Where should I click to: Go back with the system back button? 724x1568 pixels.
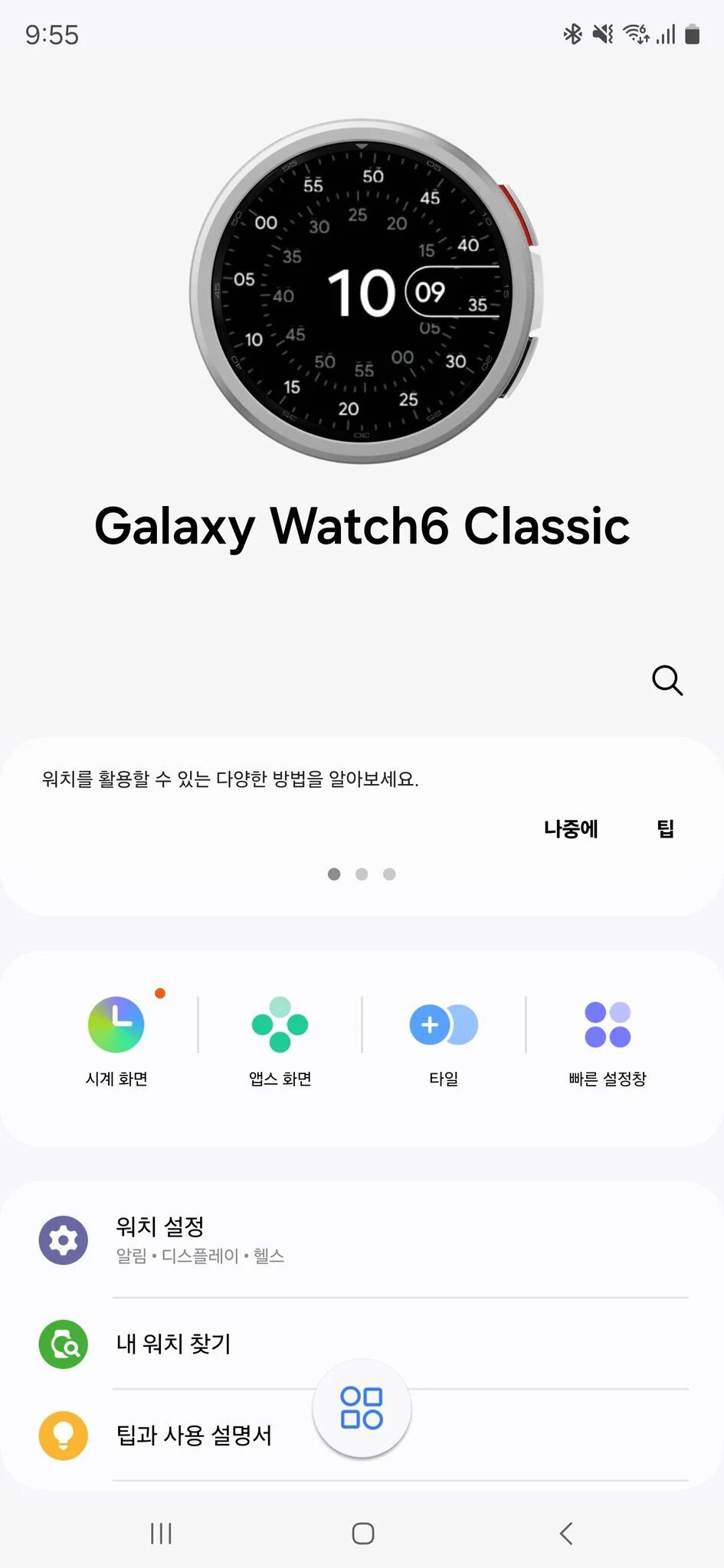click(565, 1534)
